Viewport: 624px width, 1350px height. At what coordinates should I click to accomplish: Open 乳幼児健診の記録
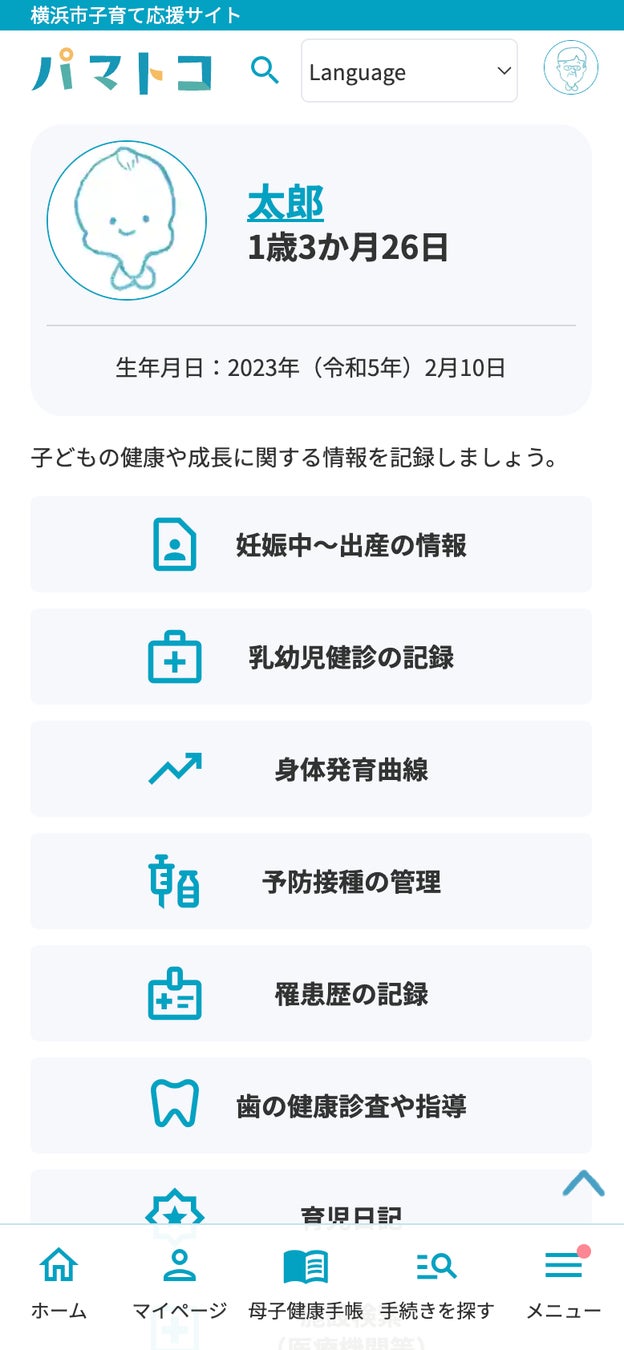click(x=311, y=657)
